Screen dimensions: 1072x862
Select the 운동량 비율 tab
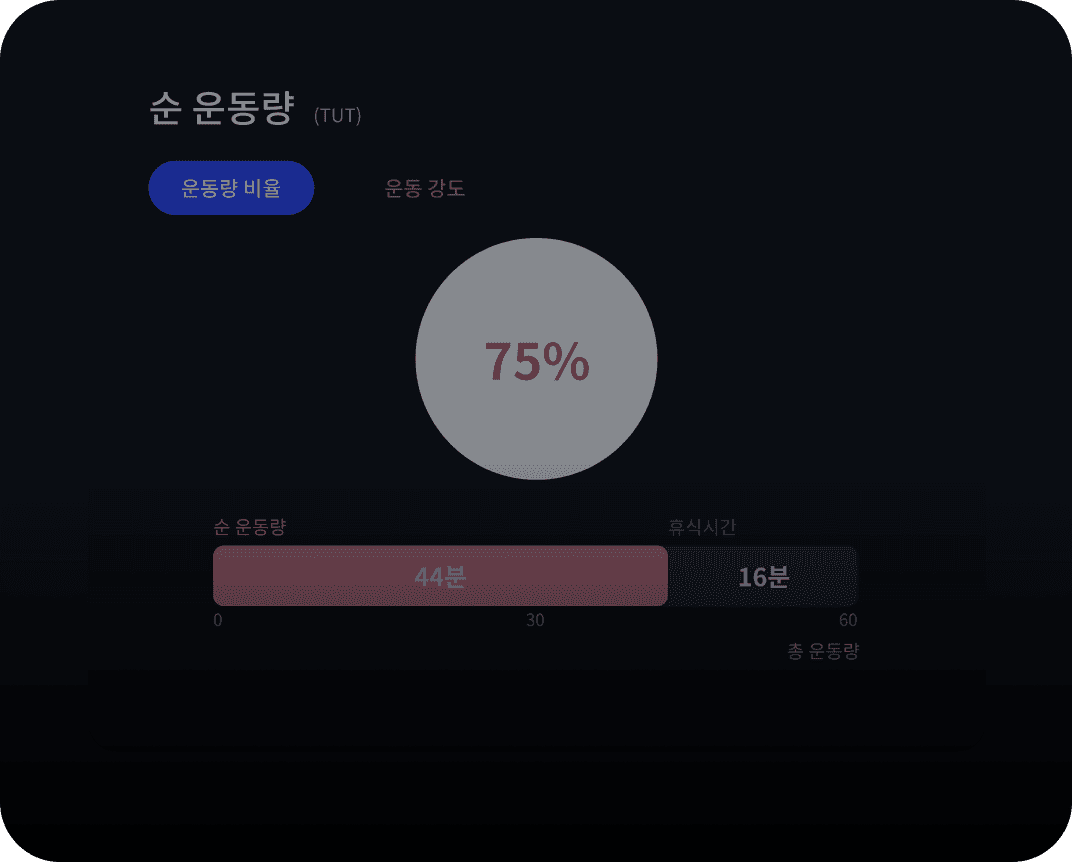[x=231, y=188]
